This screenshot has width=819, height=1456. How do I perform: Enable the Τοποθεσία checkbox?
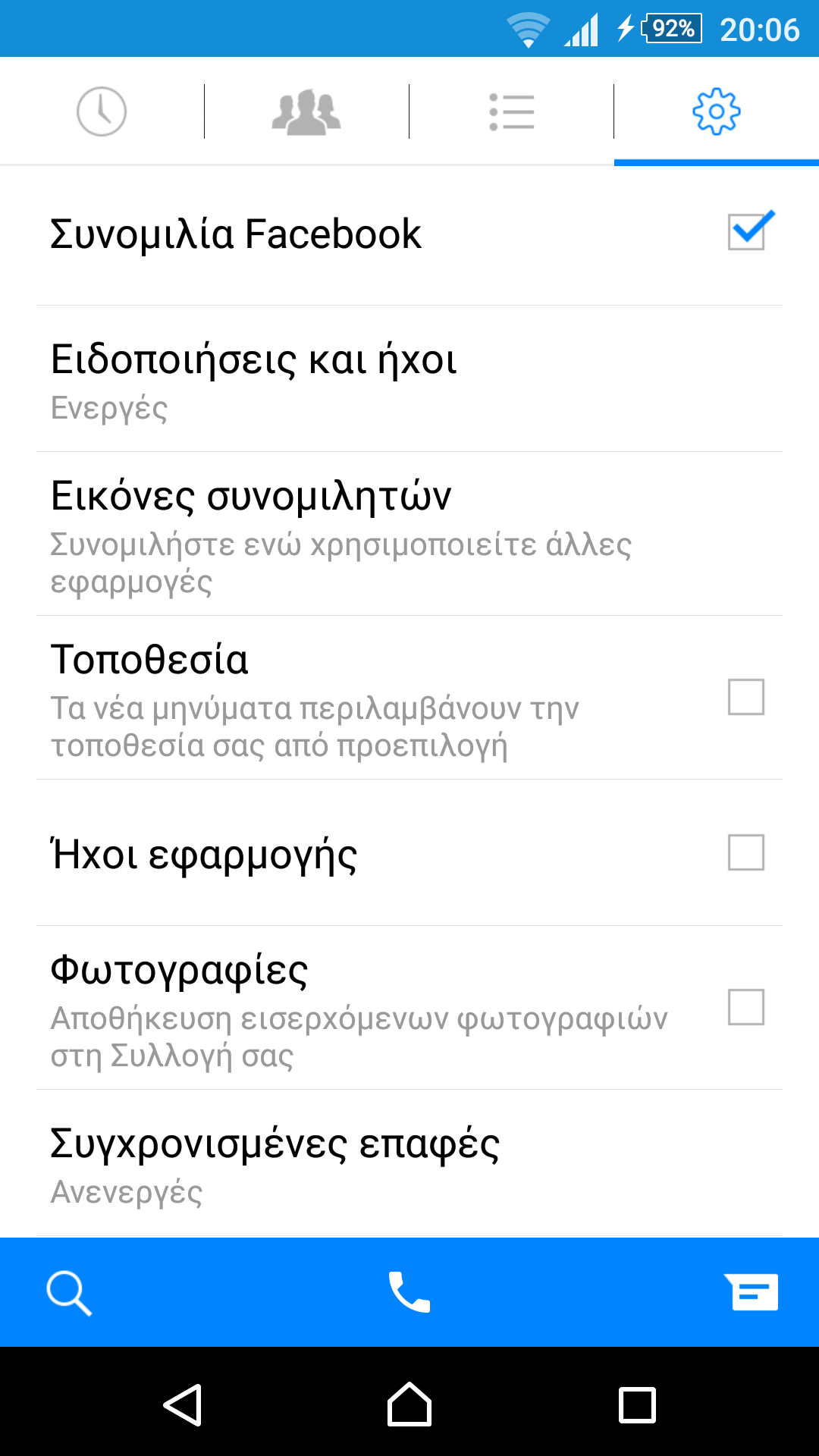coord(746,697)
